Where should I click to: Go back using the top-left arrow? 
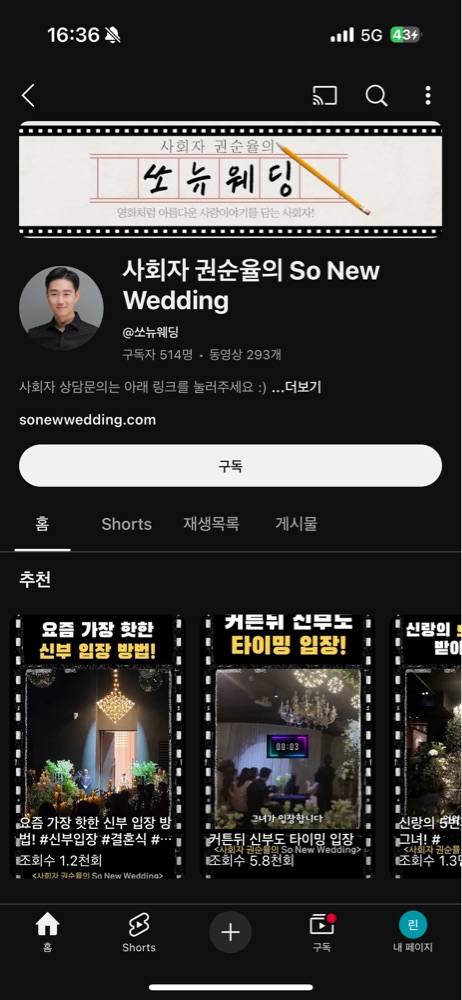point(28,96)
